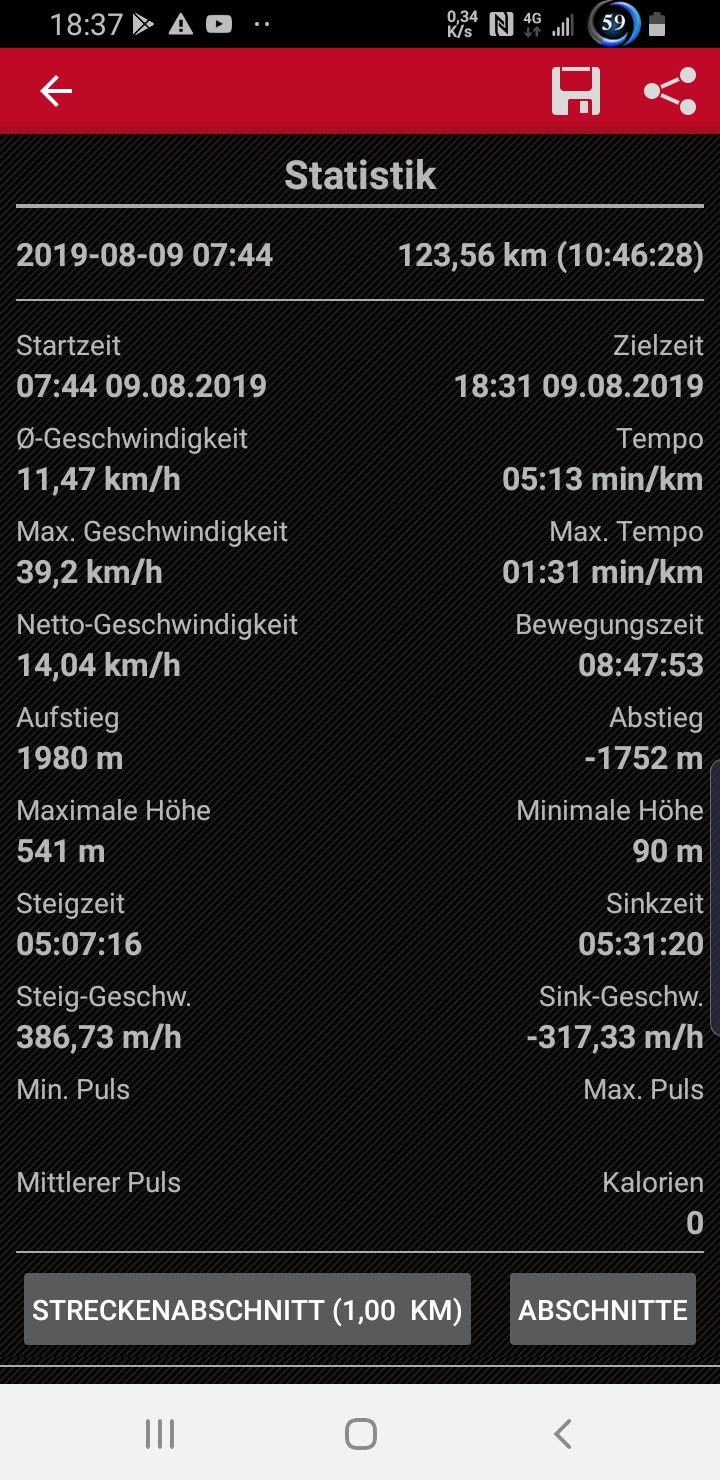Screen dimensions: 720x1480
Task: Share this track statistics
Action: (x=670, y=92)
